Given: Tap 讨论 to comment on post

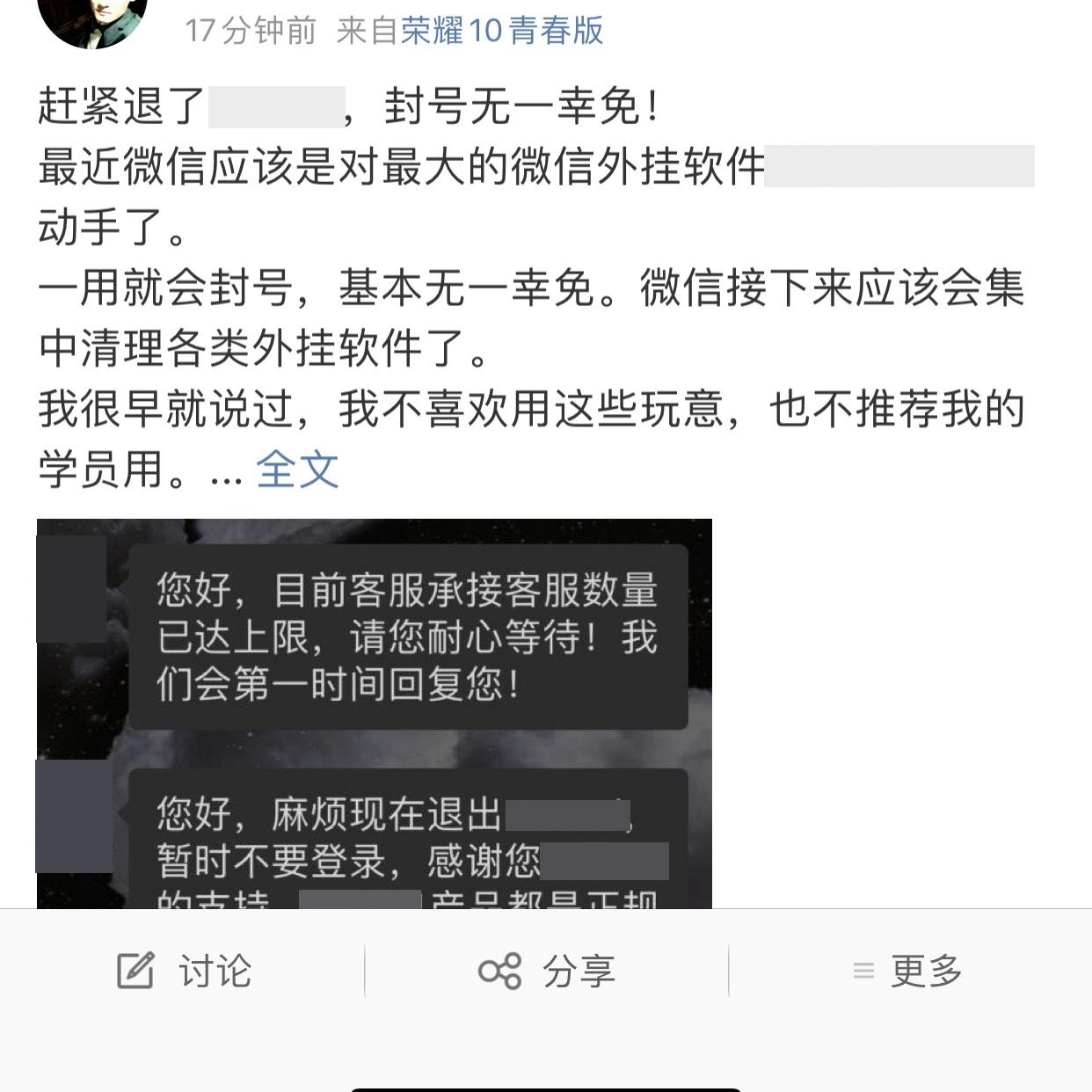Looking at the screenshot, I should point(185,972).
